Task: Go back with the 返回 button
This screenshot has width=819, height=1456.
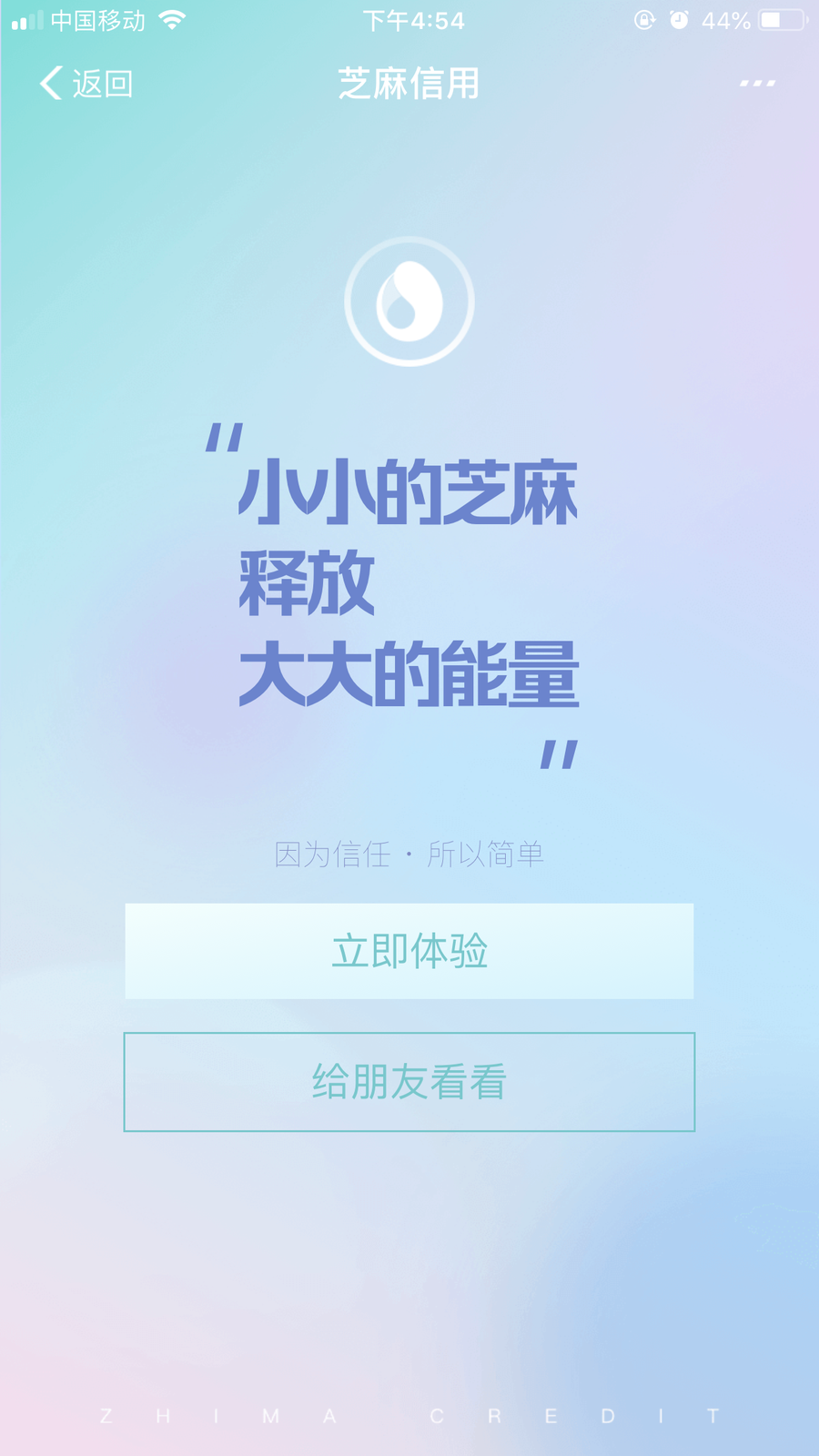Action: click(x=86, y=84)
